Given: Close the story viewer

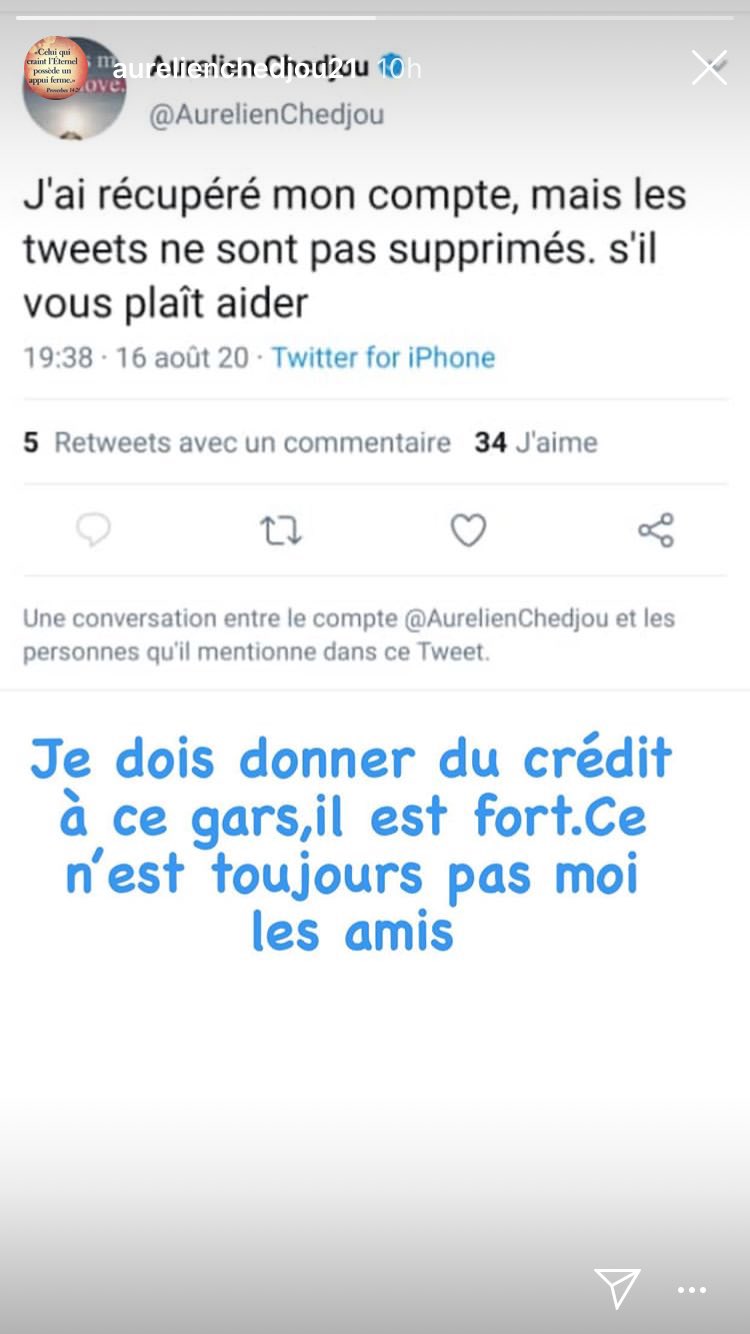Looking at the screenshot, I should (x=709, y=68).
